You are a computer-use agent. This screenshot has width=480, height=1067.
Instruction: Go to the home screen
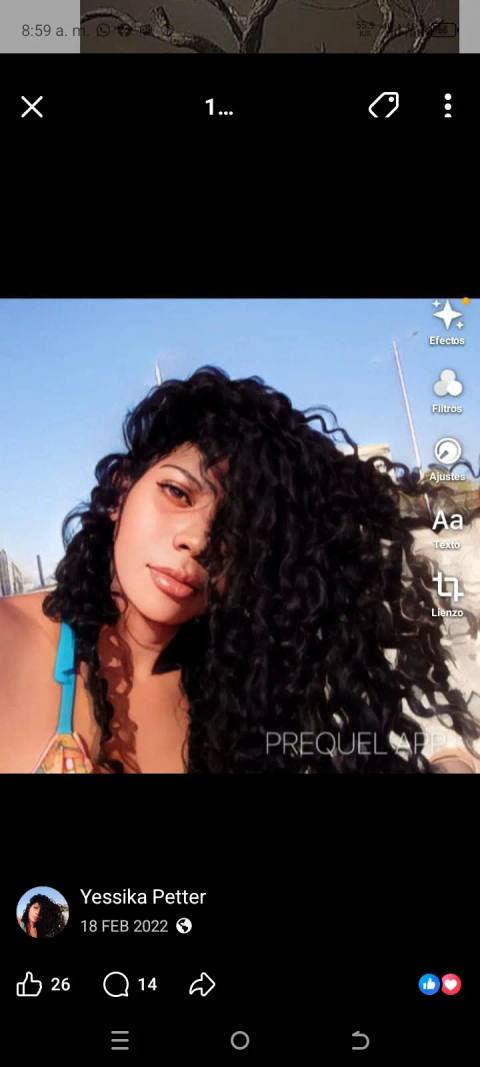240,1040
